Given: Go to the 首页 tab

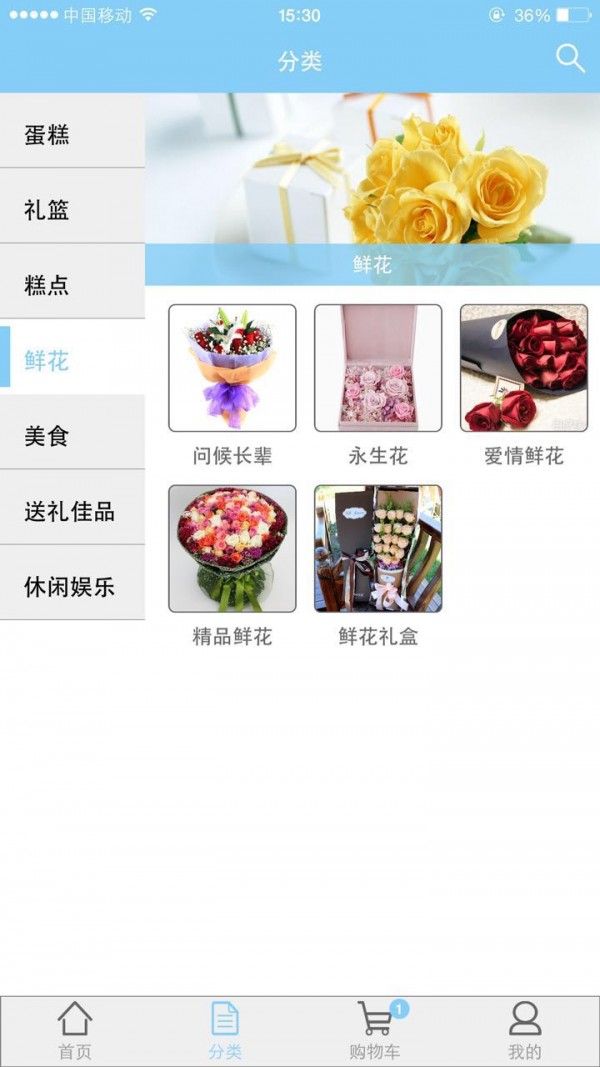Looking at the screenshot, I should coord(75,1030).
